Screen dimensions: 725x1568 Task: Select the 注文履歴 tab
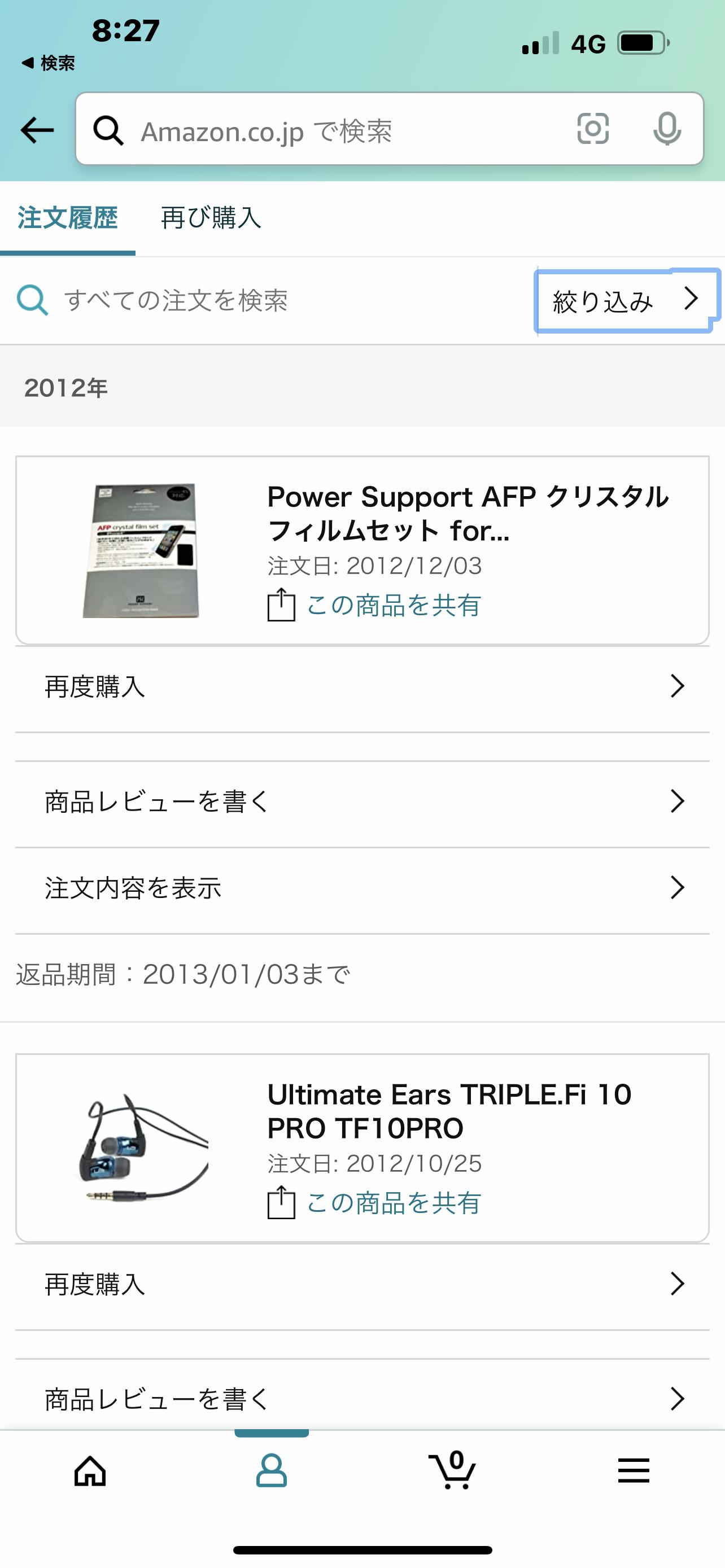pos(68,219)
